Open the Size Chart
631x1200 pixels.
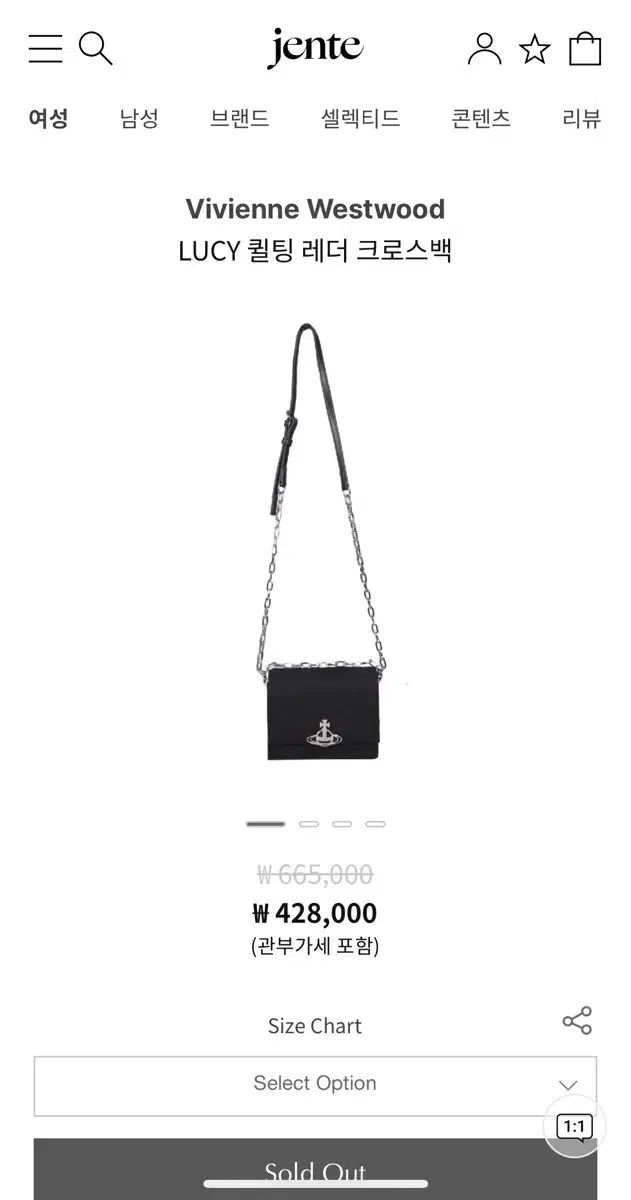pyautogui.click(x=315, y=1026)
